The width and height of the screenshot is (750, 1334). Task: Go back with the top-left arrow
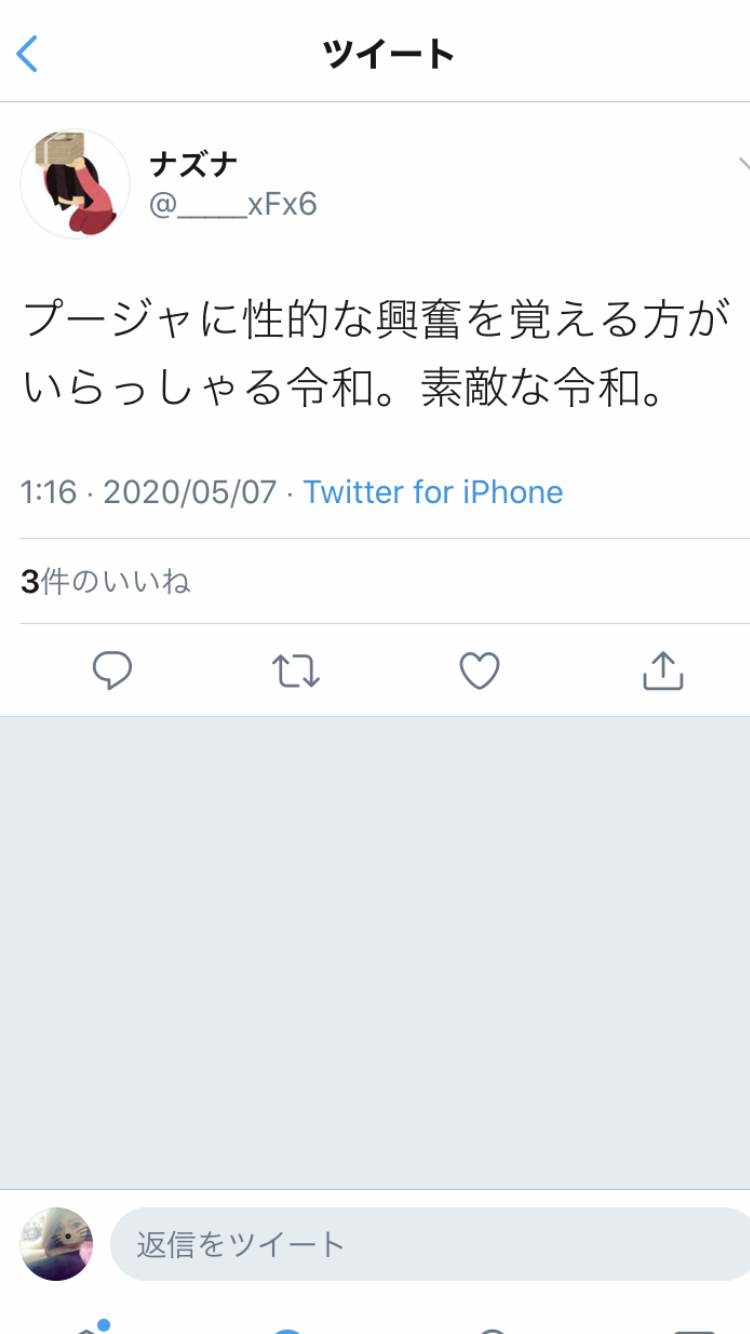(28, 54)
